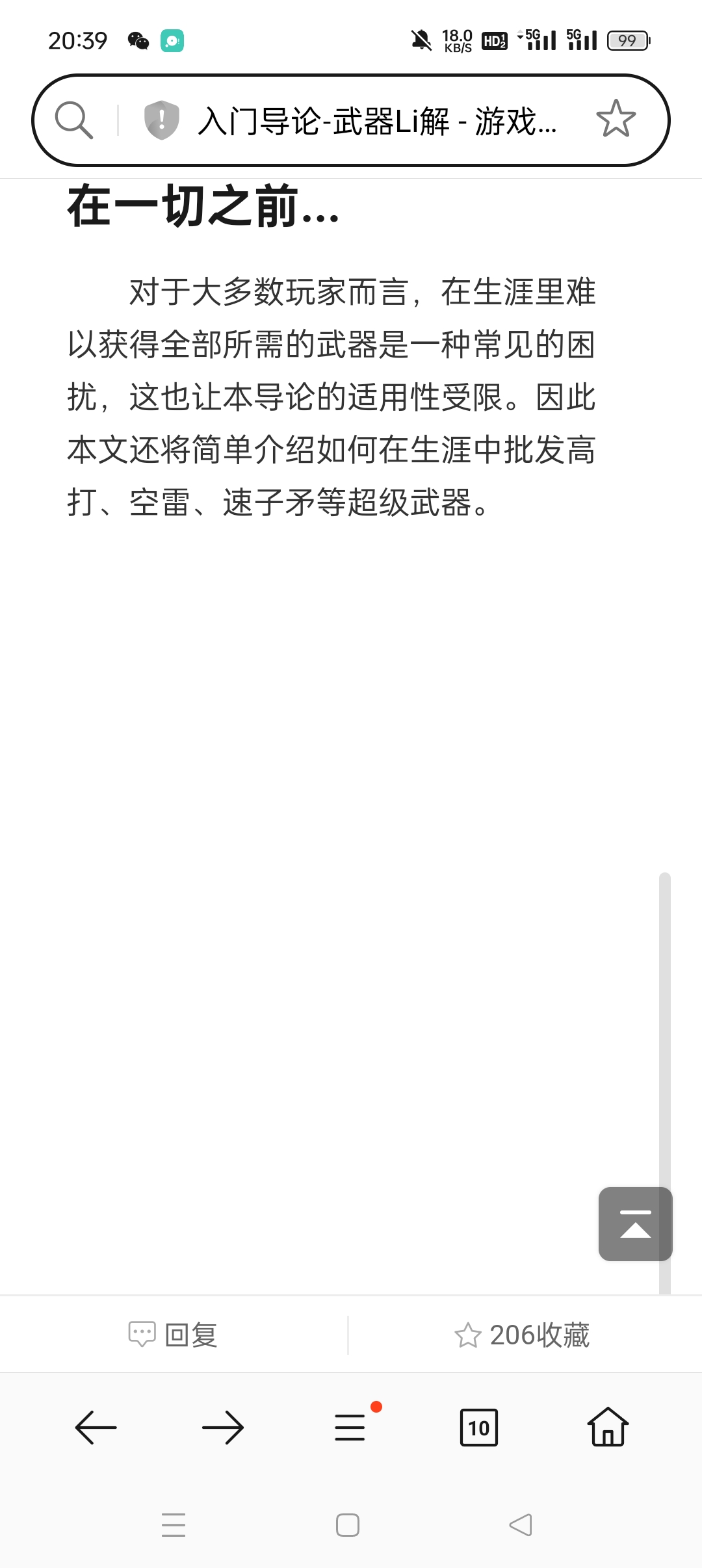Toggle the 206收藏 favorite star
The image size is (702, 1568).
(467, 1334)
